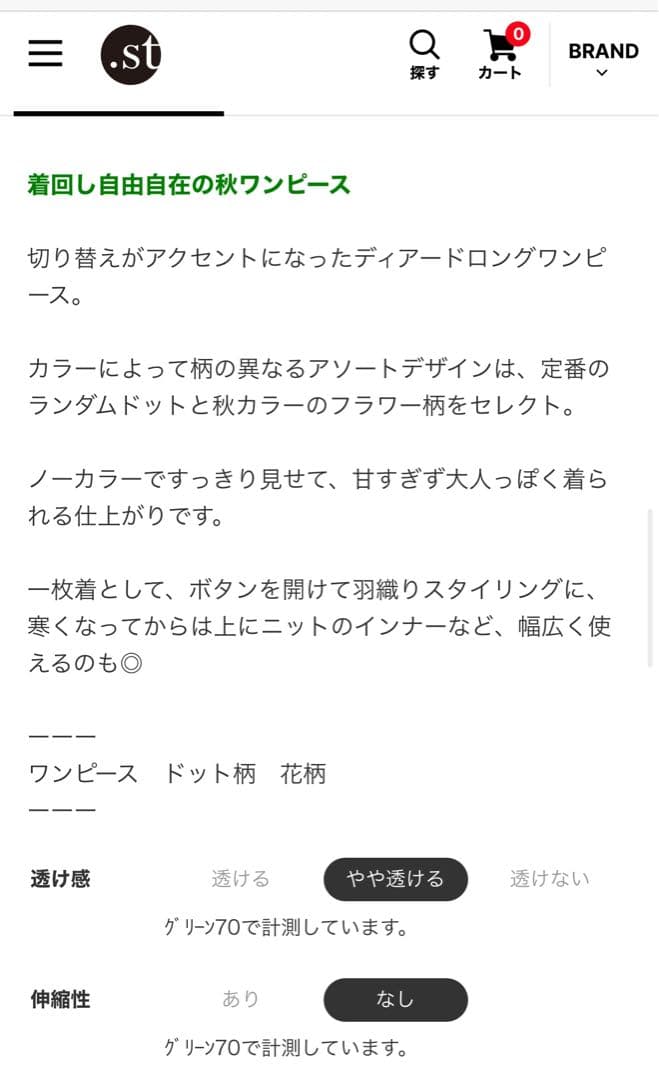659x1080 pixels.
Task: Open the 探す search
Action: click(424, 54)
